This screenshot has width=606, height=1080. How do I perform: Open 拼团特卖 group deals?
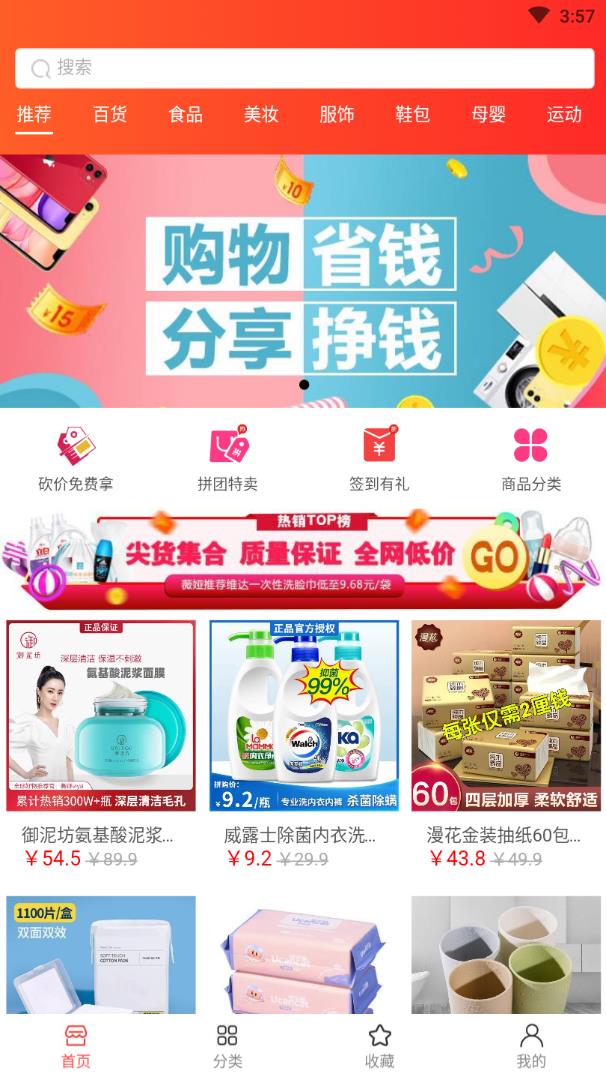[228, 458]
